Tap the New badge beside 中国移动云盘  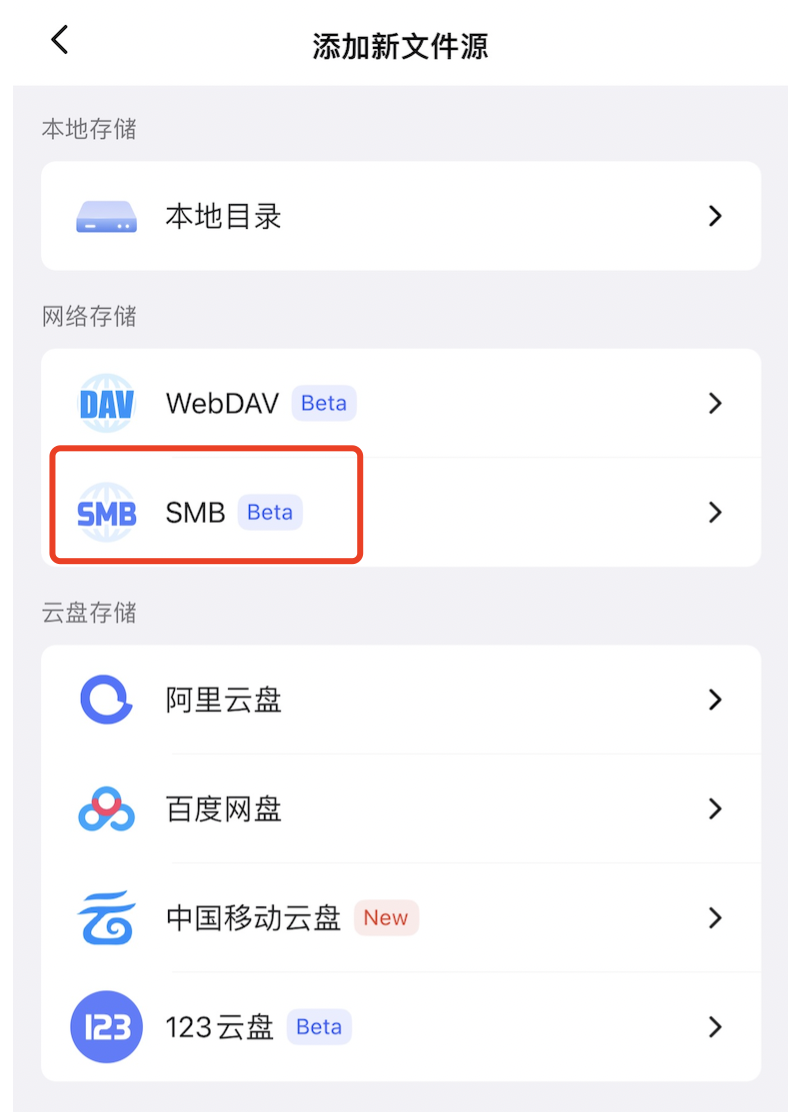(386, 917)
